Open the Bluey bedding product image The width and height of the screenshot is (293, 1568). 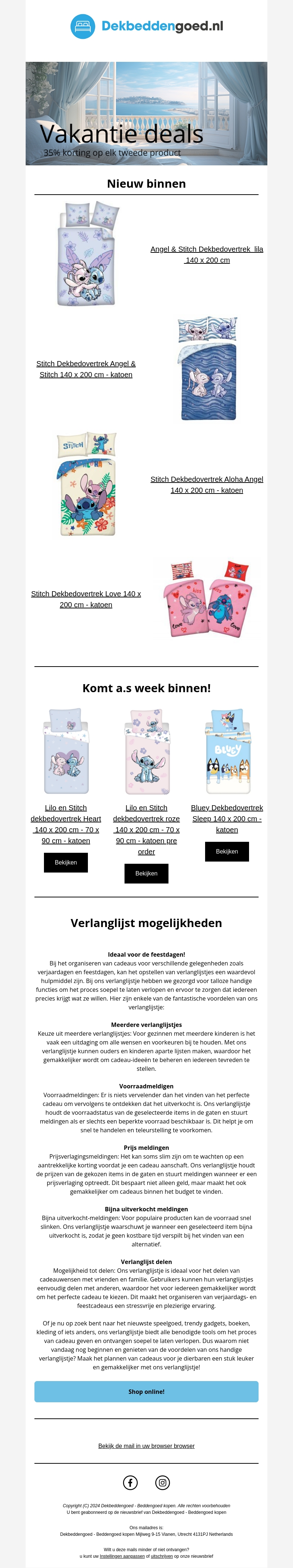(227, 751)
